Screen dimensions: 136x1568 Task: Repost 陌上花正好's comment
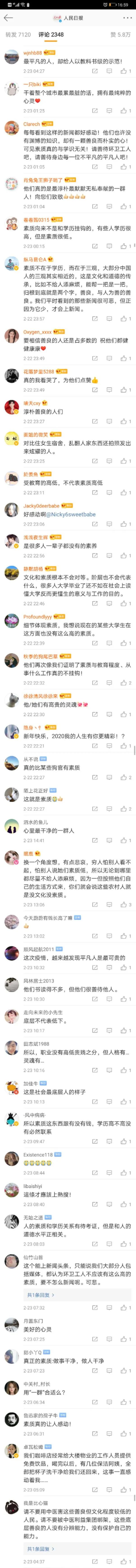coord(95,808)
